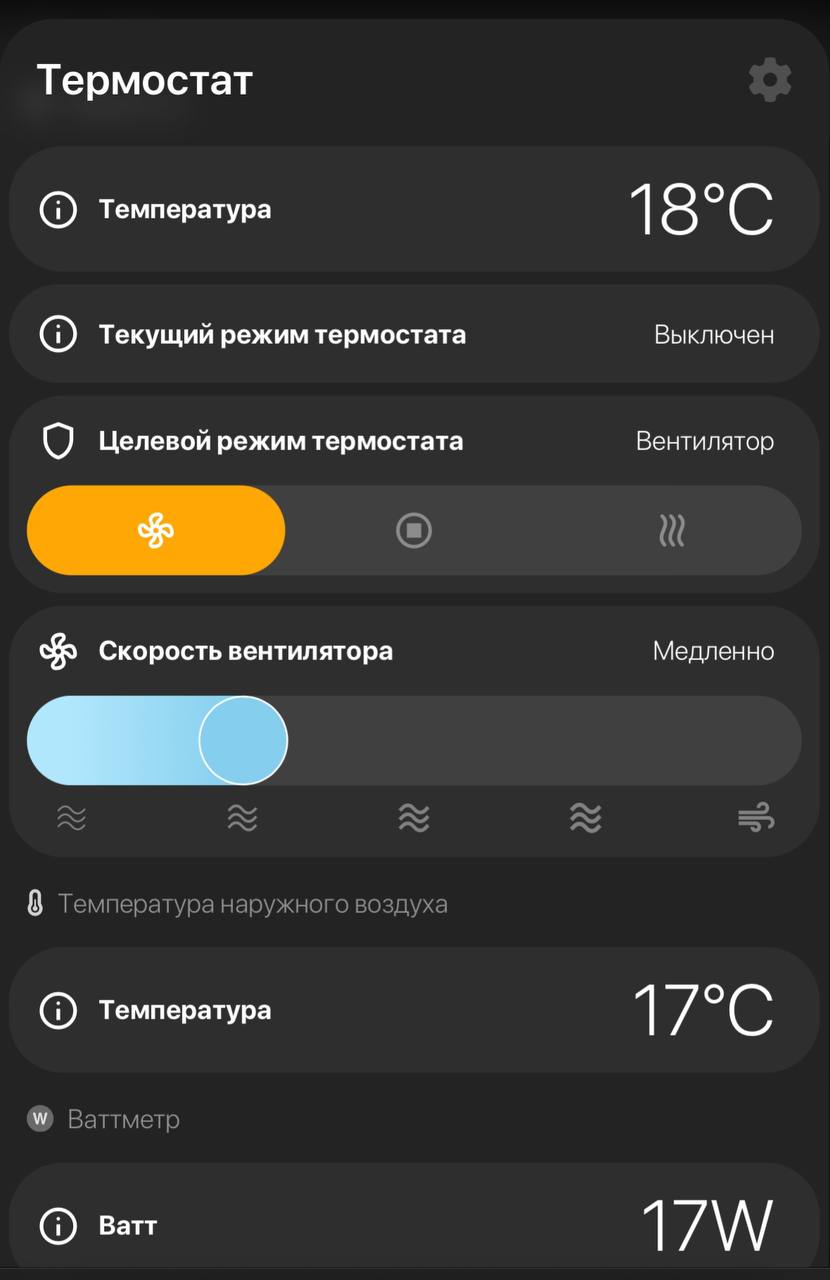Open info for Текущий режим термостата
Screen dimensions: 830x1280
point(58,334)
